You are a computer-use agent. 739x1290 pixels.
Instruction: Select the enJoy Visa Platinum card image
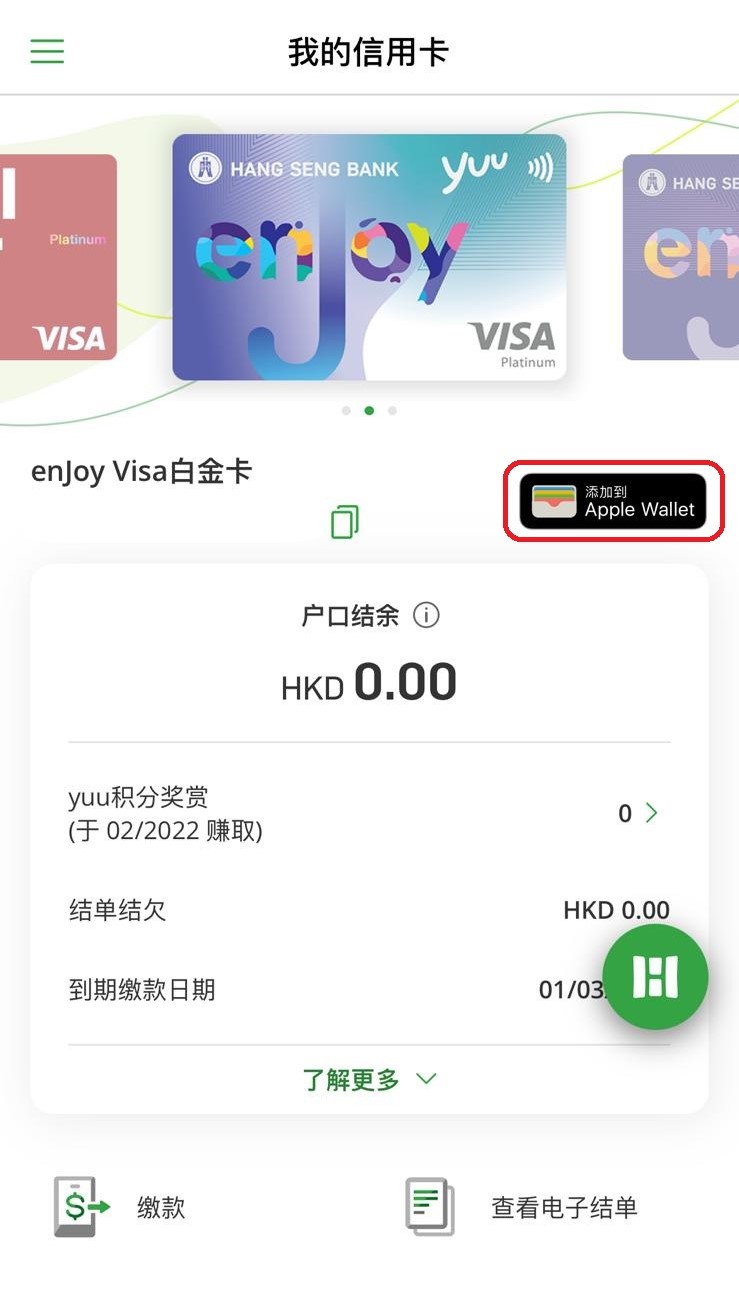coord(369,257)
